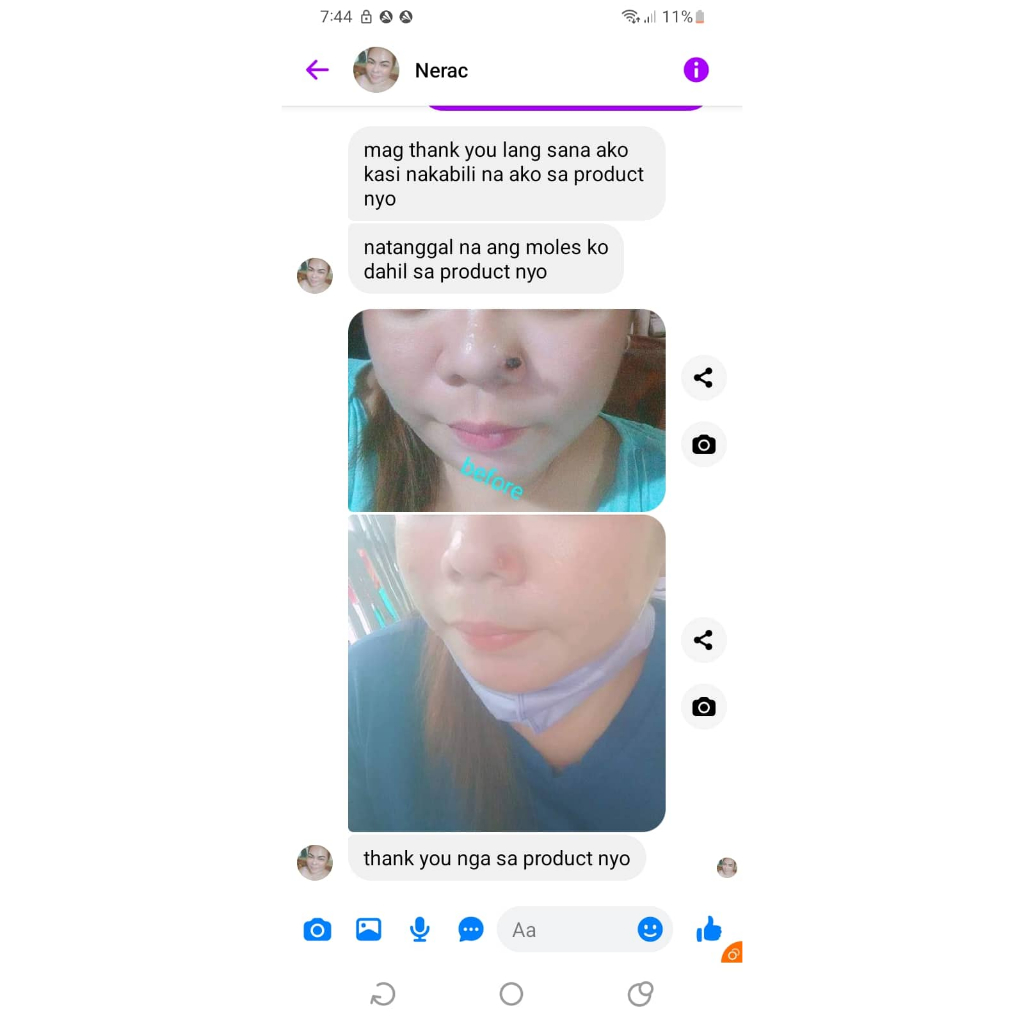Reply with camera to the "before" photo
The width and height of the screenshot is (1024, 1024).
click(703, 445)
